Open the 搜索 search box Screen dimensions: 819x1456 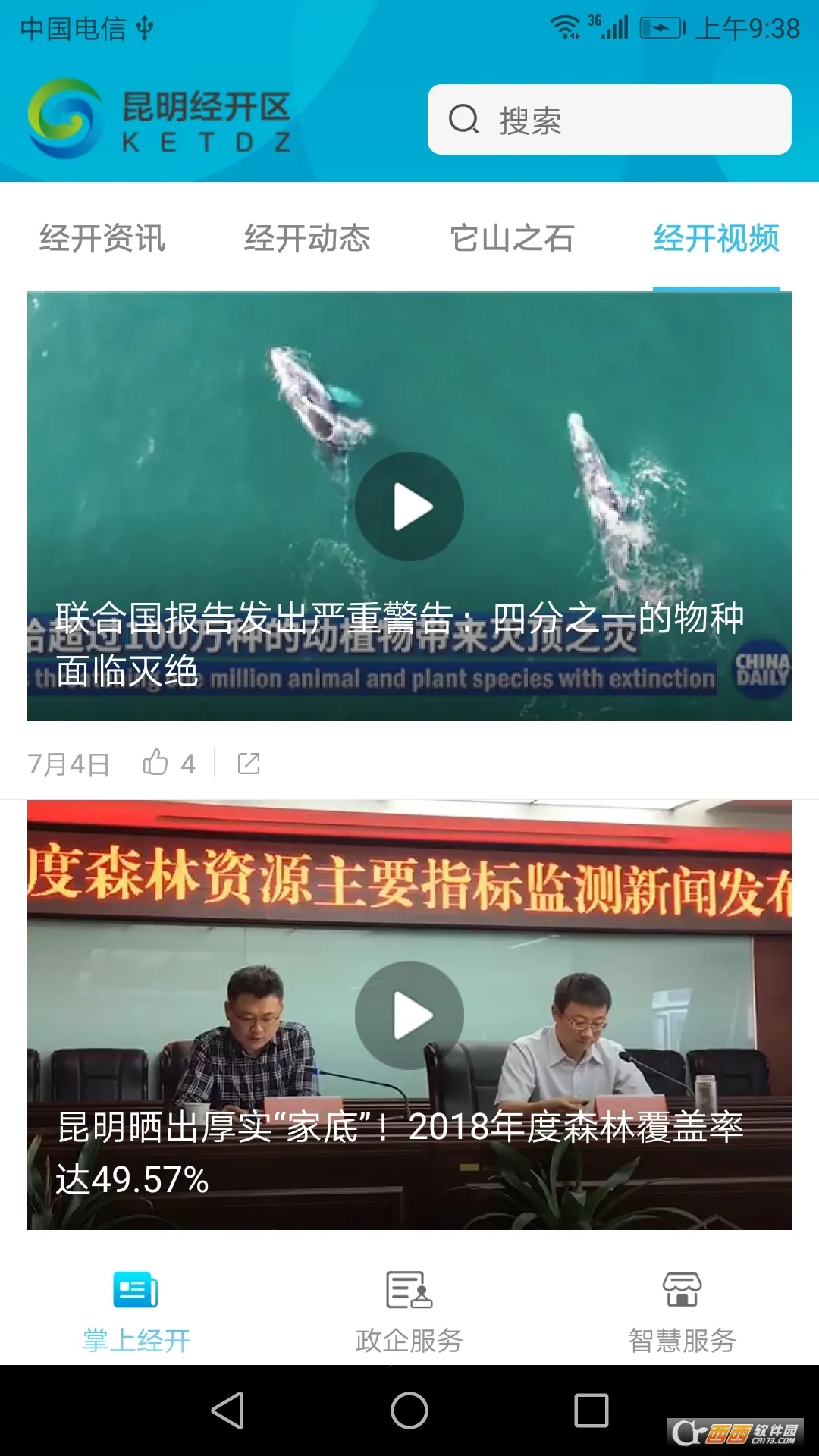(609, 120)
